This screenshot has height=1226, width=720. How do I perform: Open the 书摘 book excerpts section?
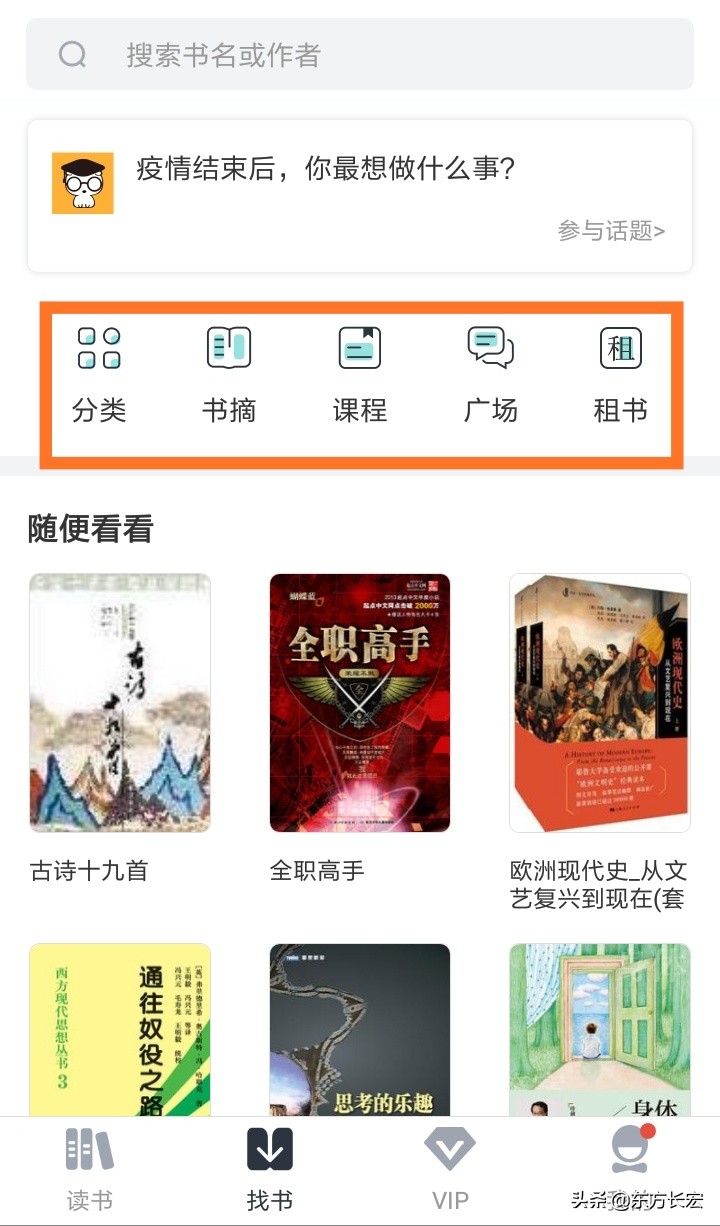pos(229,374)
